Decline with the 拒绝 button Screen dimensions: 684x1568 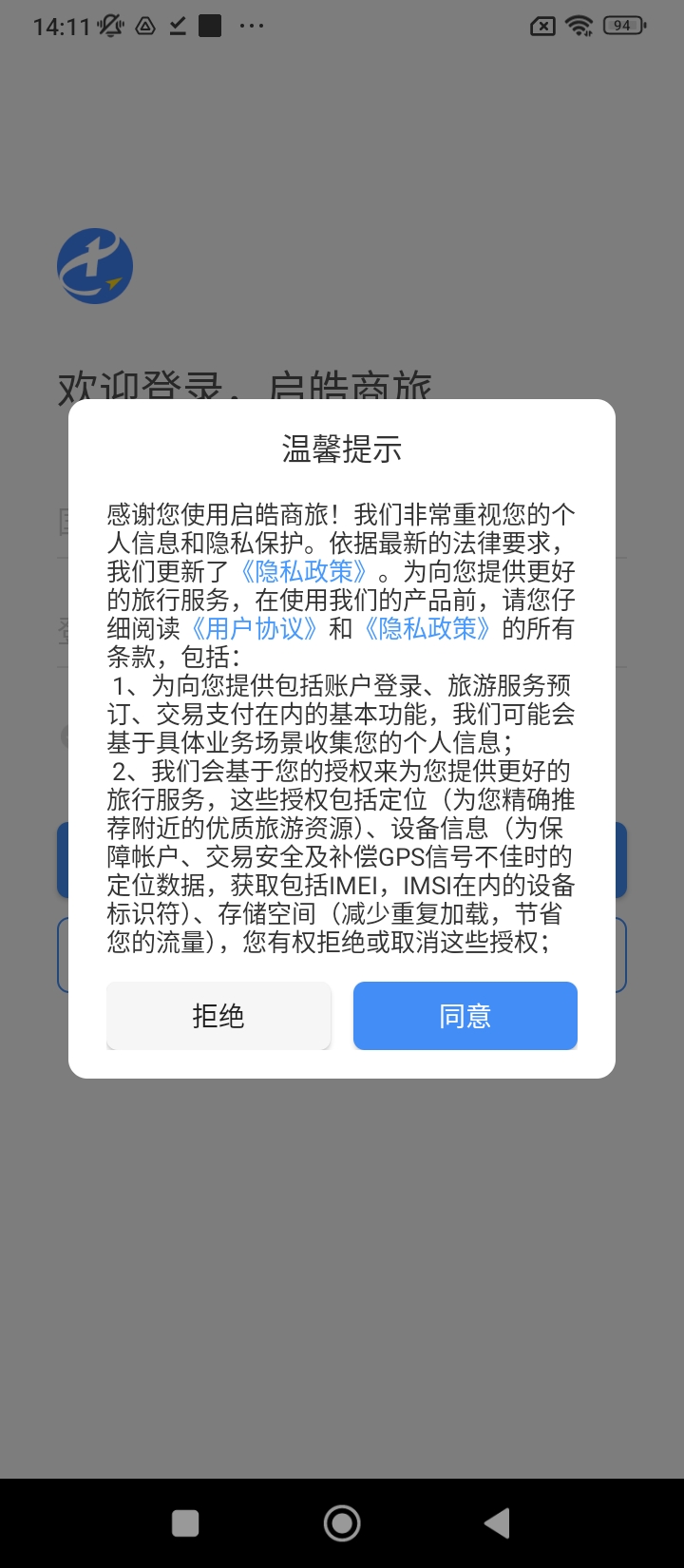pos(218,1016)
